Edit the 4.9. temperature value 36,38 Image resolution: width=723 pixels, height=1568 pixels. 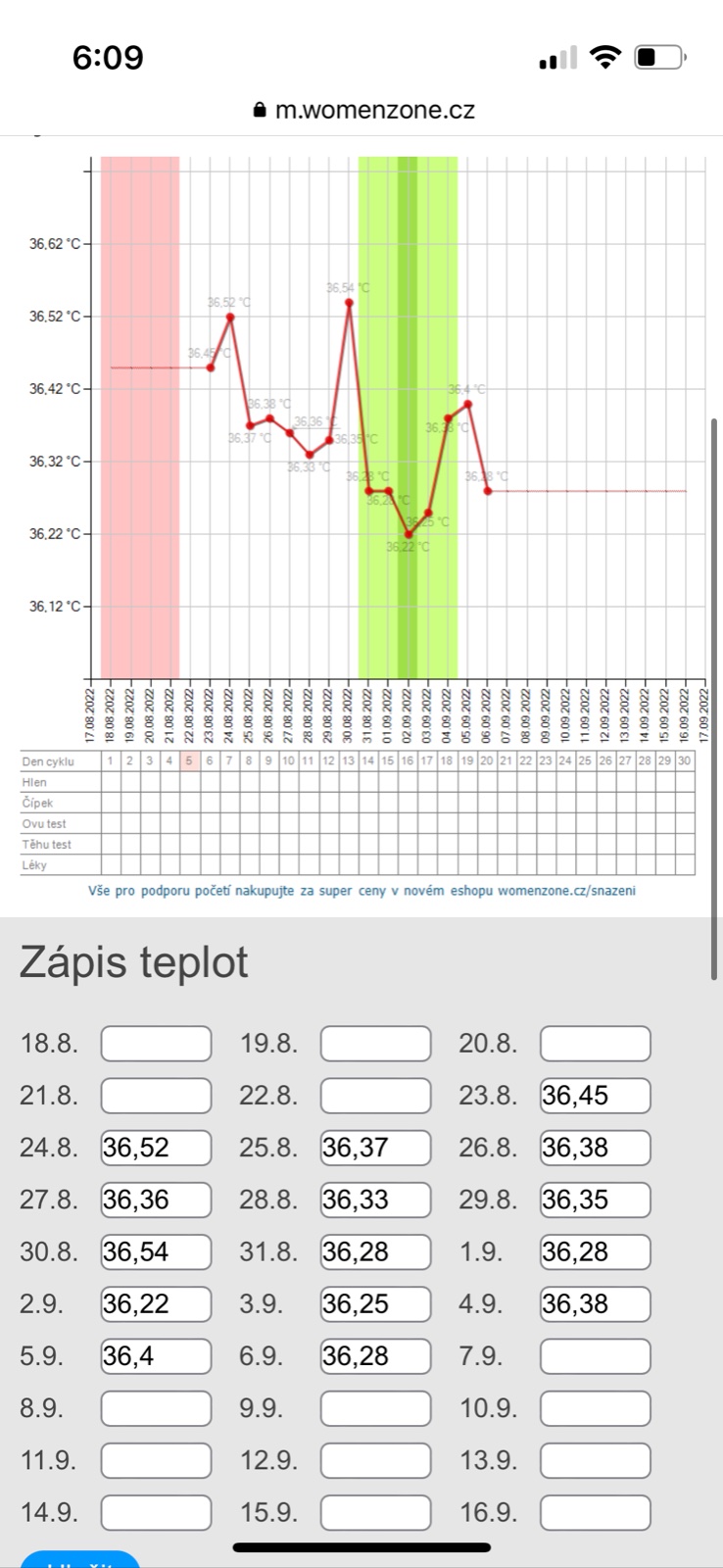[x=595, y=1304]
